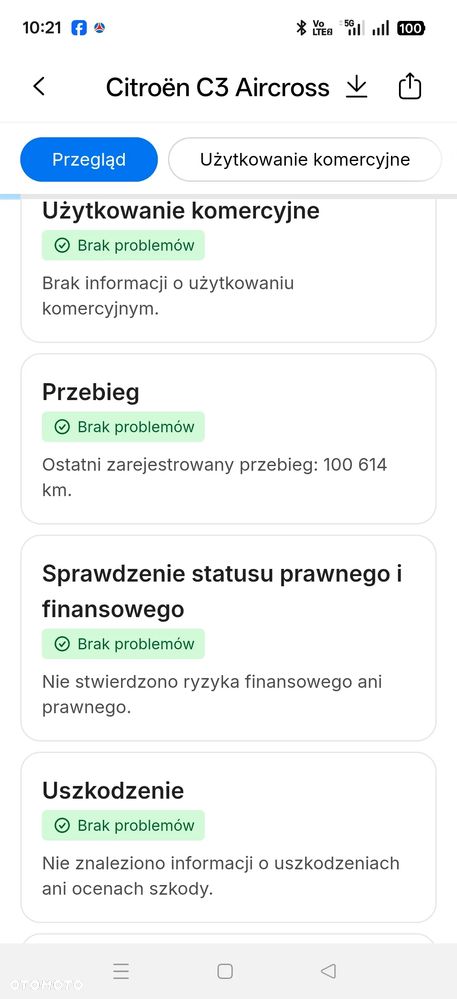Viewport: 457px width, 999px height.
Task: Tap the system home button
Action: pyautogui.click(x=224, y=971)
